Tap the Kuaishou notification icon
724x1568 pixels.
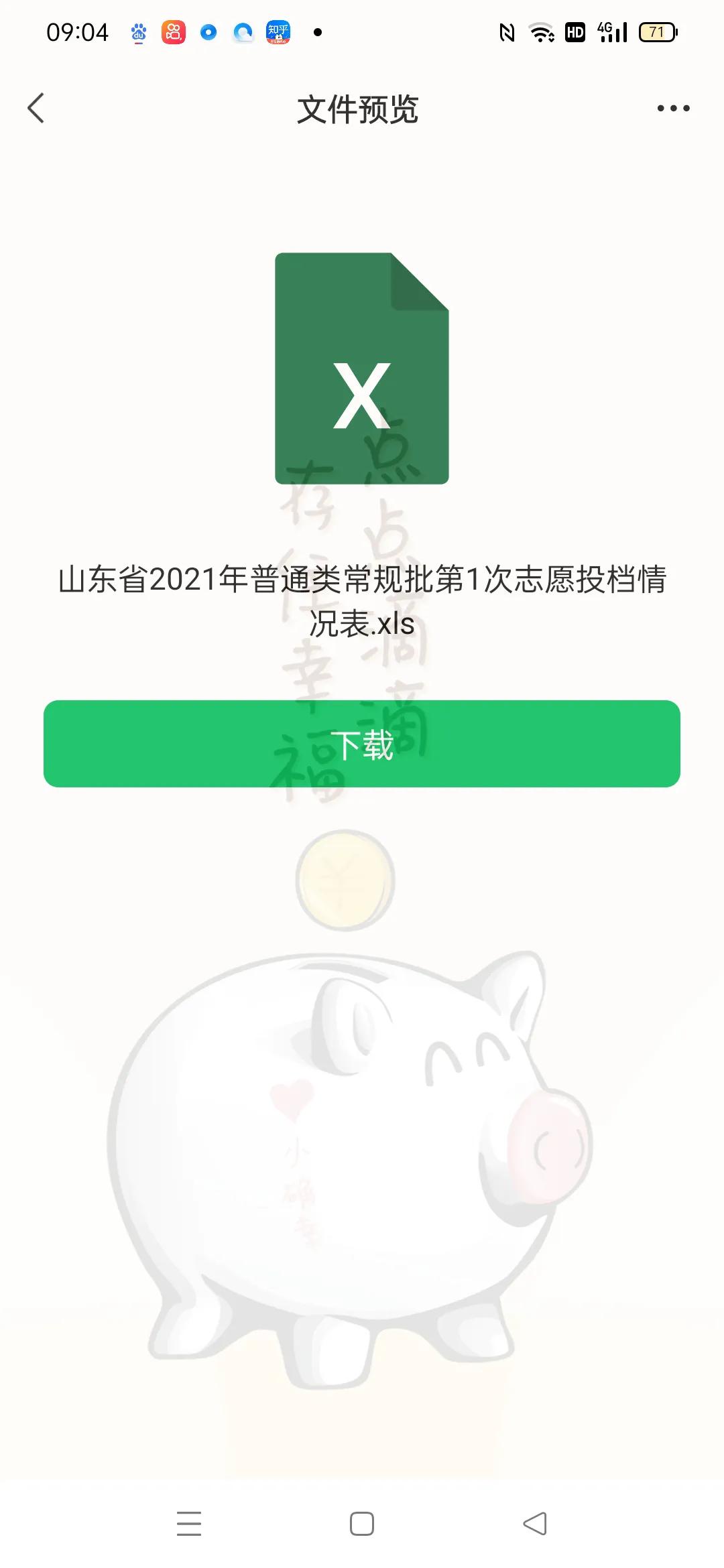[x=173, y=31]
